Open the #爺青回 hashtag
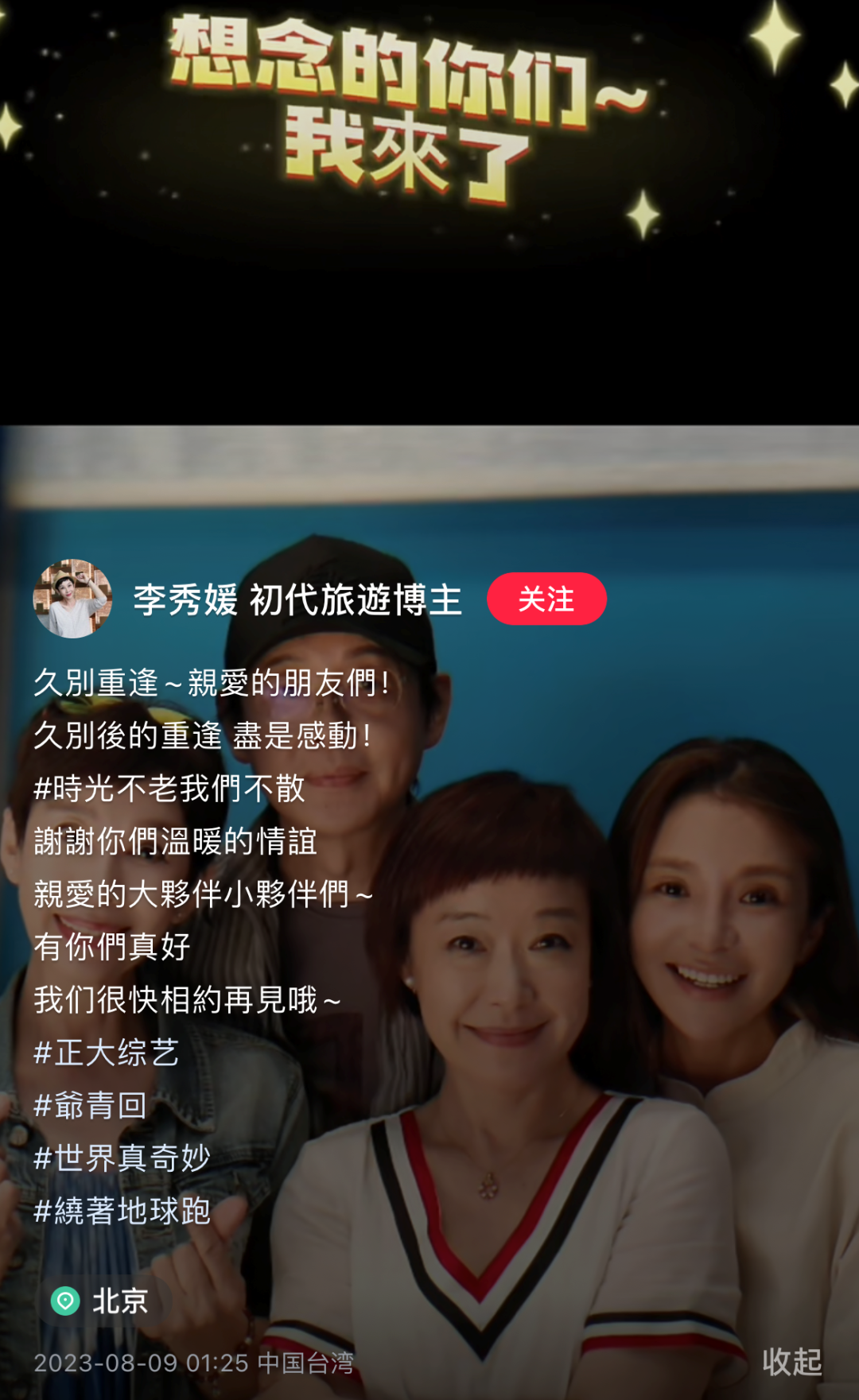 (91, 1105)
